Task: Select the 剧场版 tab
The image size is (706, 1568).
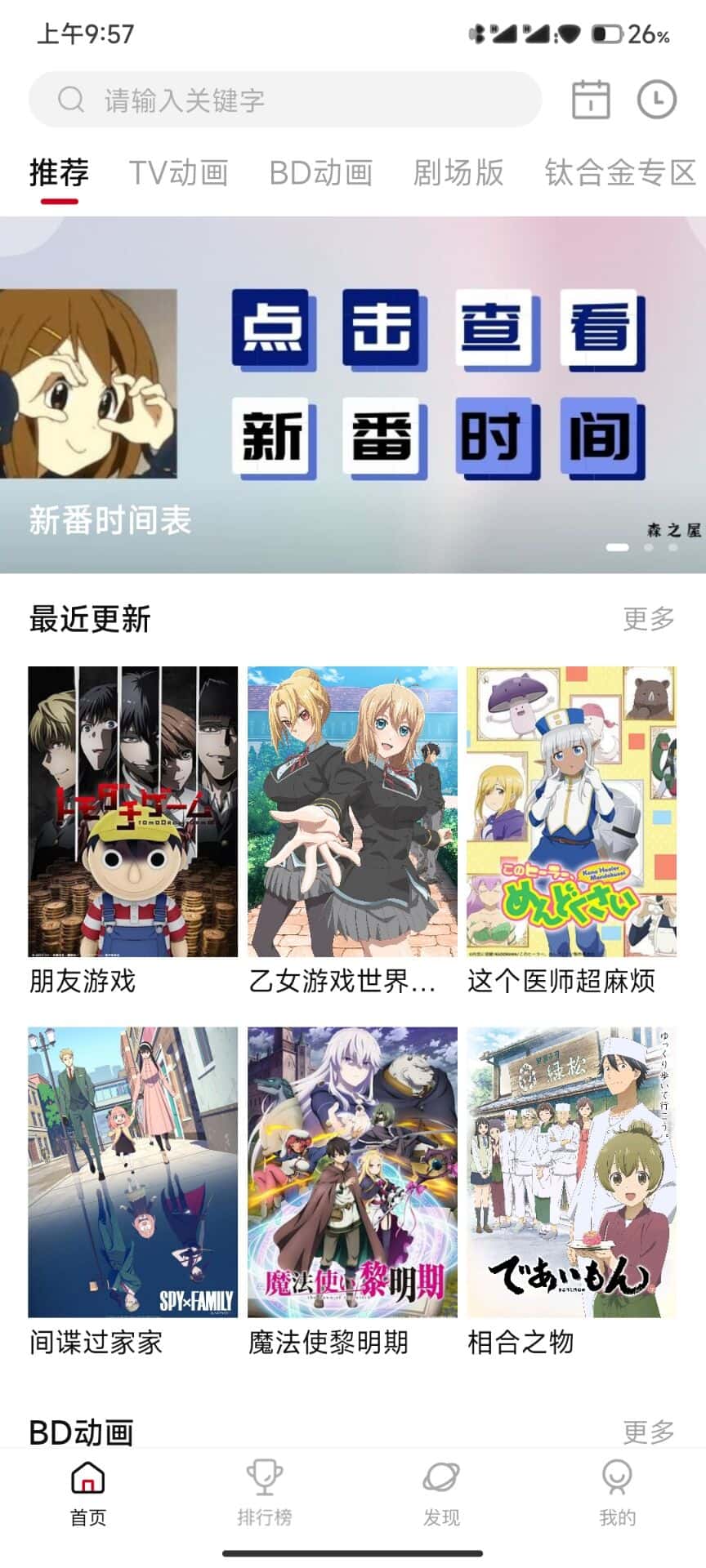Action: [x=458, y=172]
